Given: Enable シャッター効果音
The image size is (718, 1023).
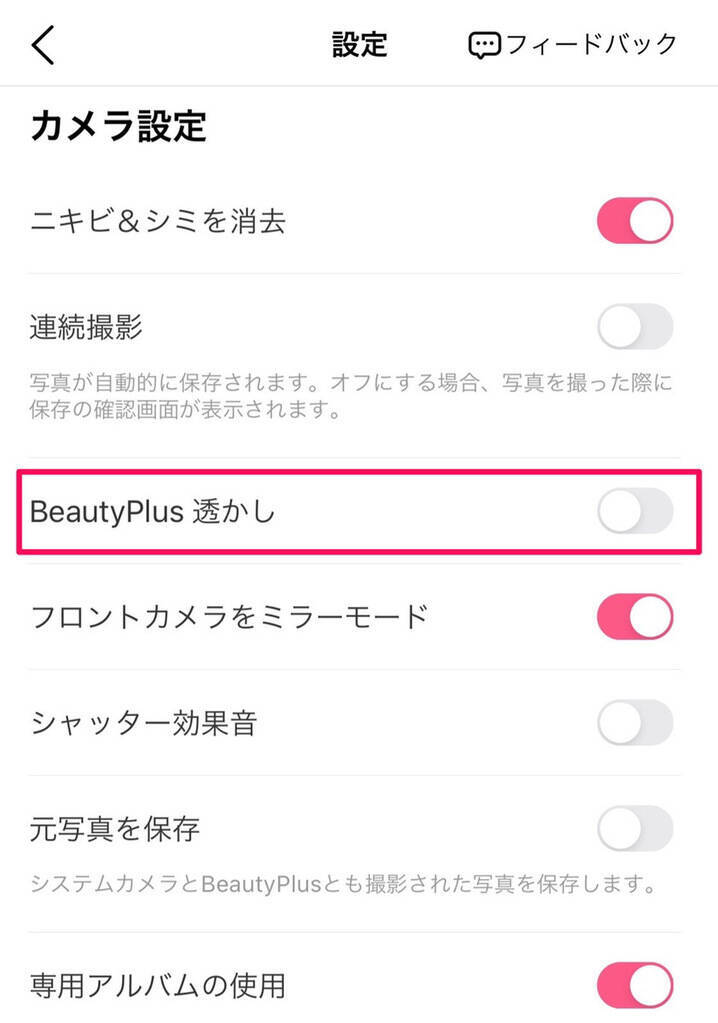Looking at the screenshot, I should [x=635, y=722].
